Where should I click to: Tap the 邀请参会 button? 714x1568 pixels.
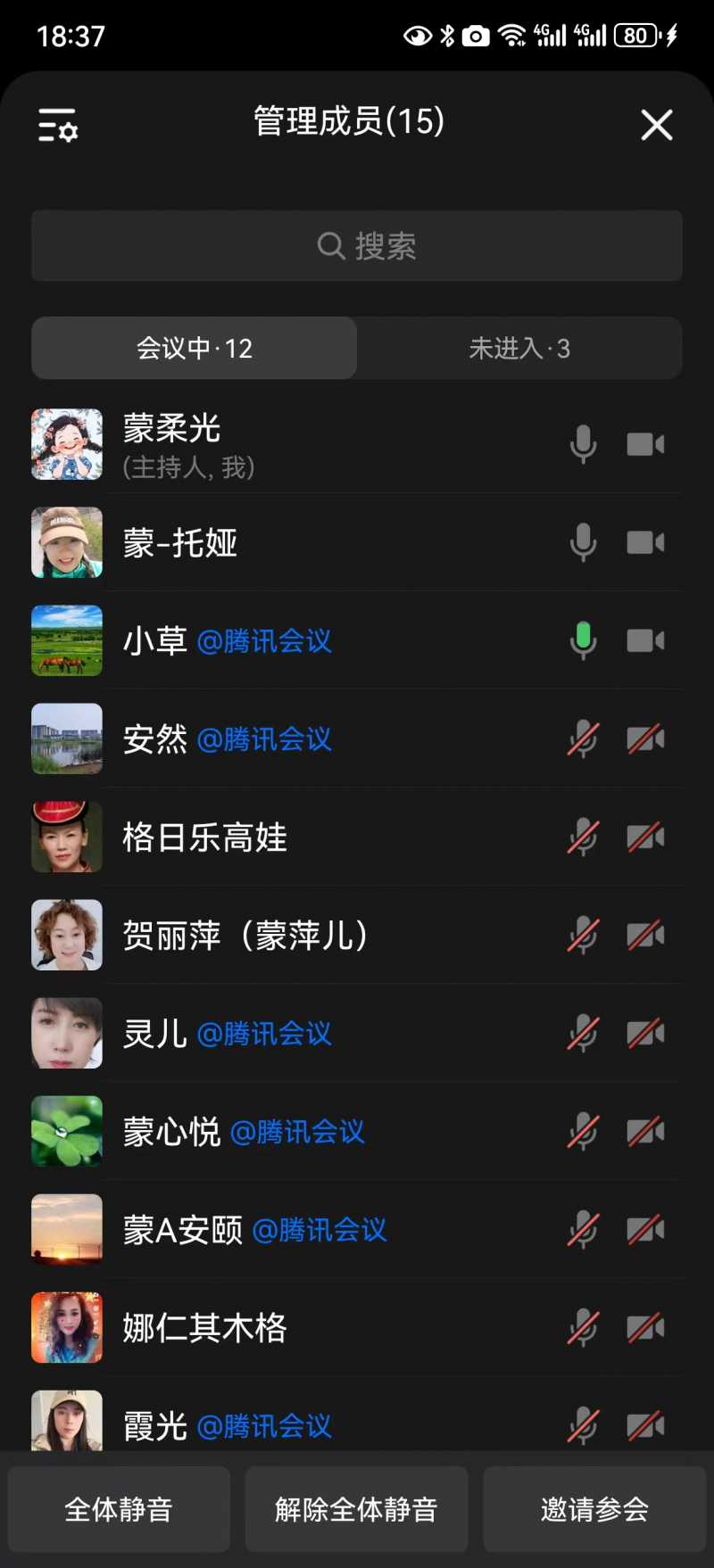[x=594, y=1509]
